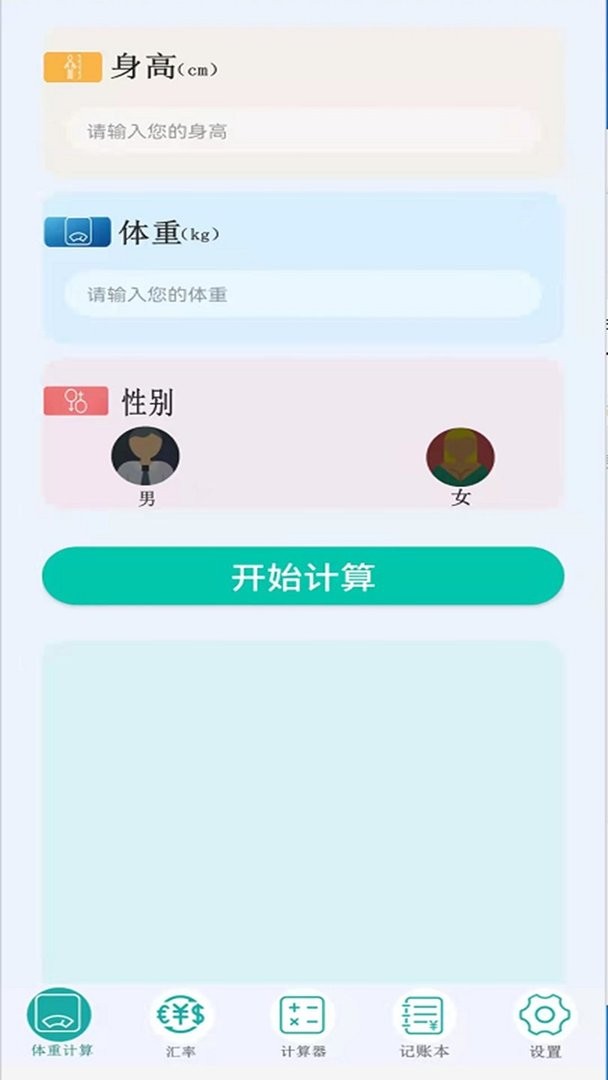Switch to the 汇率 exchange rate tab

(181, 1020)
